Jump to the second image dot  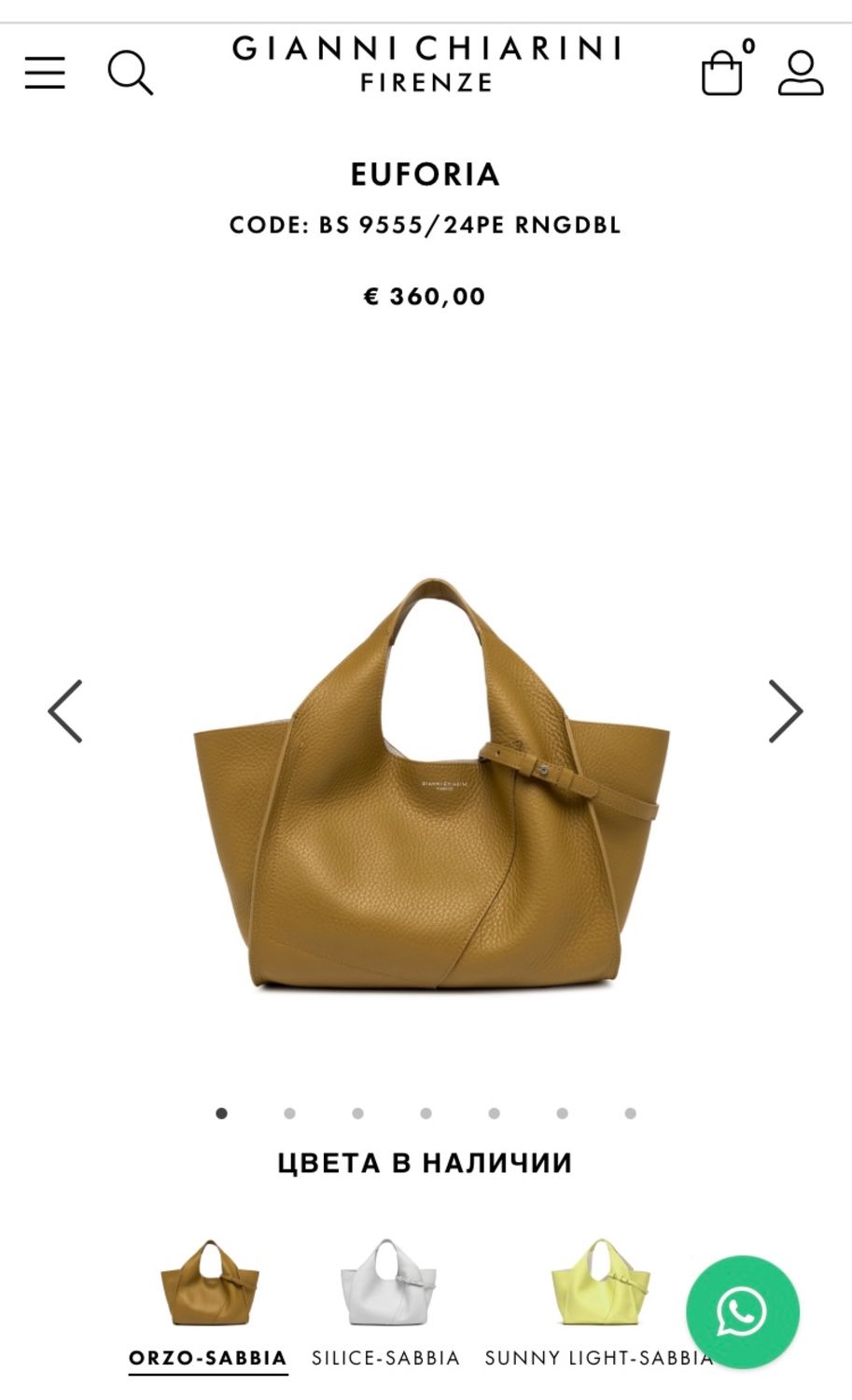point(289,1113)
